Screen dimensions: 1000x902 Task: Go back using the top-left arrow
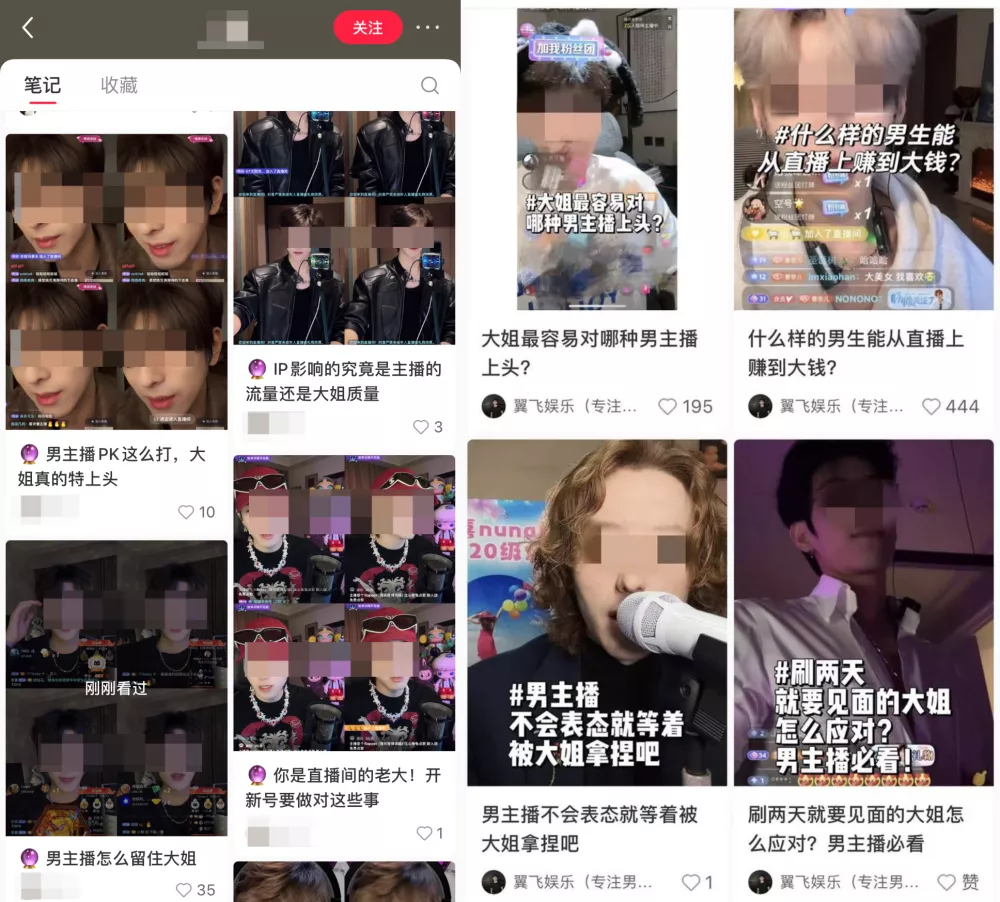point(27,28)
